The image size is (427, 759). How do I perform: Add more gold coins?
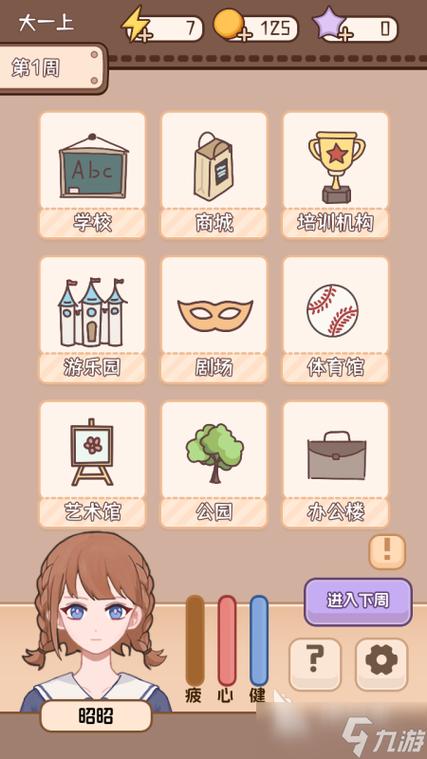[x=245, y=35]
